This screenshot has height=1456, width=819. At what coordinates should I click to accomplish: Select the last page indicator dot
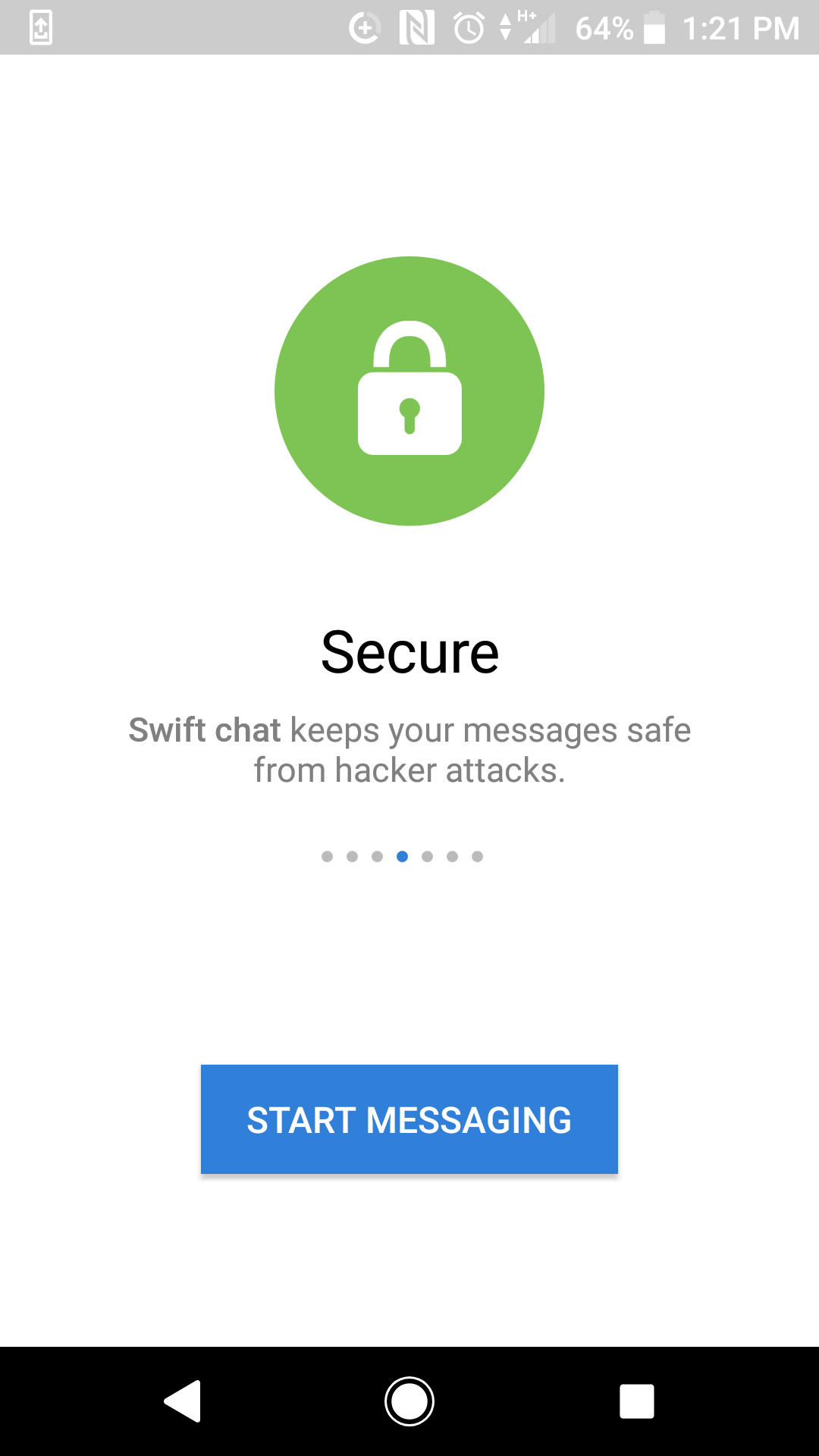point(478,856)
